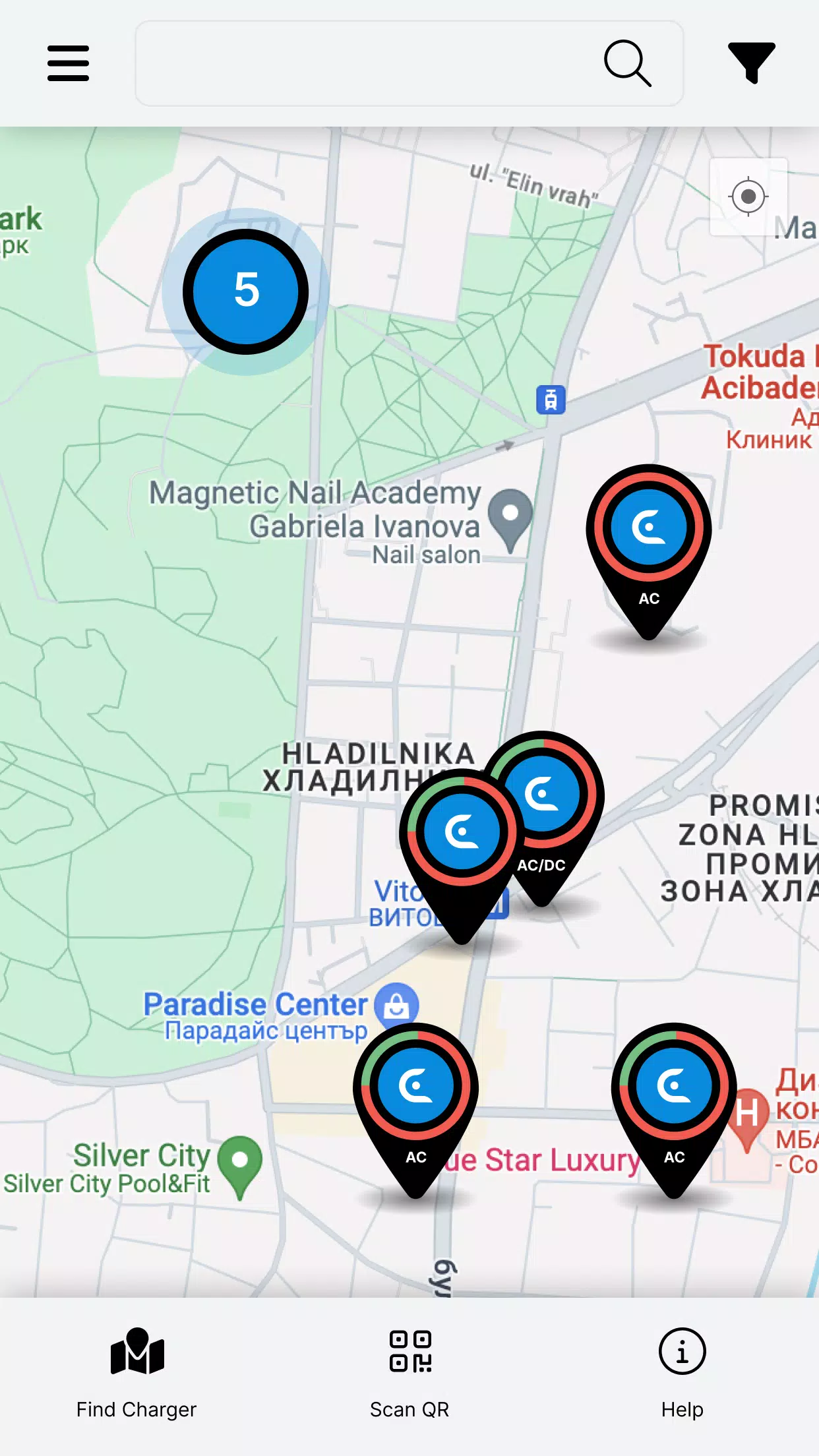Tap the magnifying glass search icon
The width and height of the screenshot is (819, 1456).
point(627,63)
